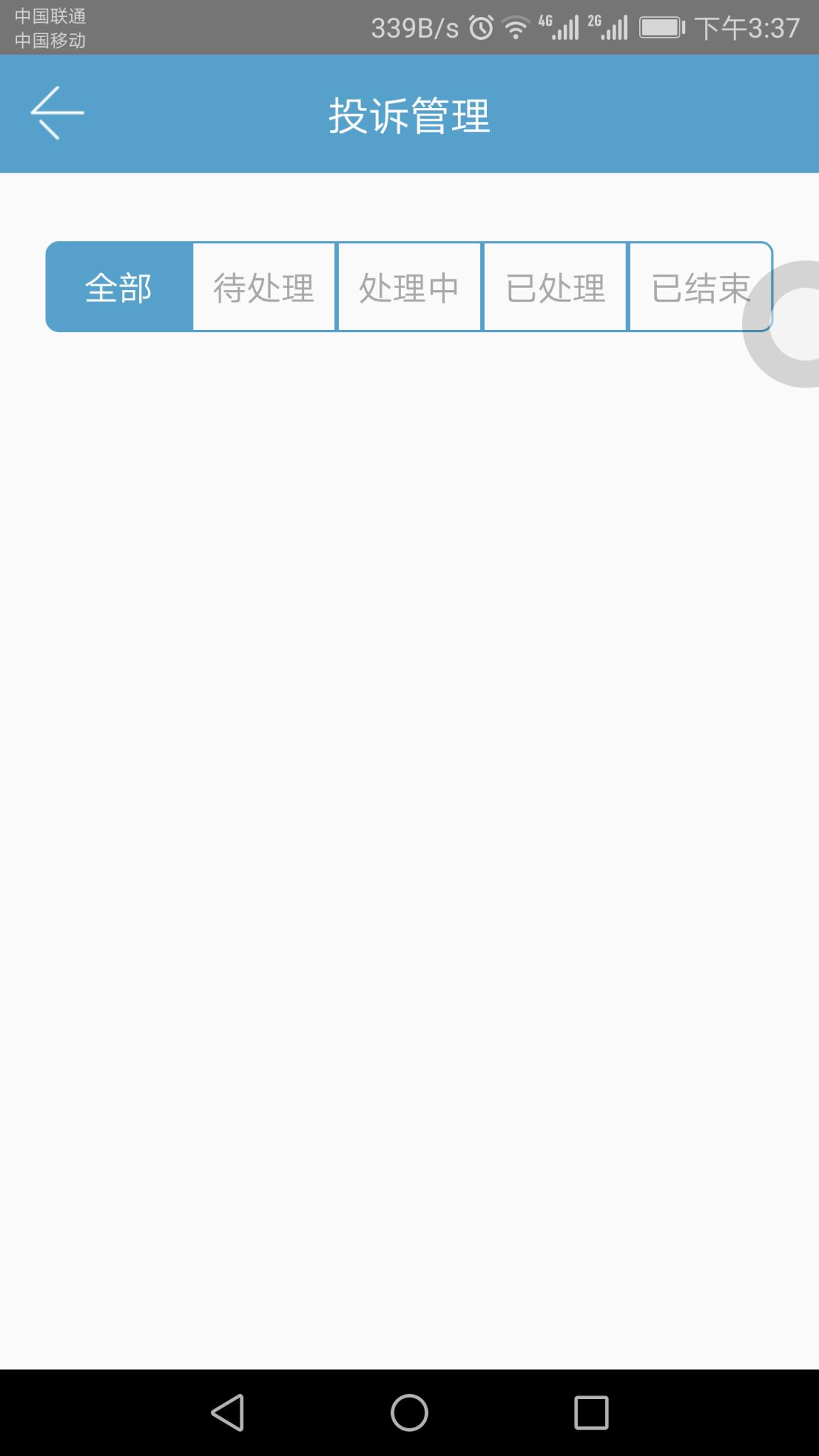Select the 全部 tab

click(x=119, y=287)
